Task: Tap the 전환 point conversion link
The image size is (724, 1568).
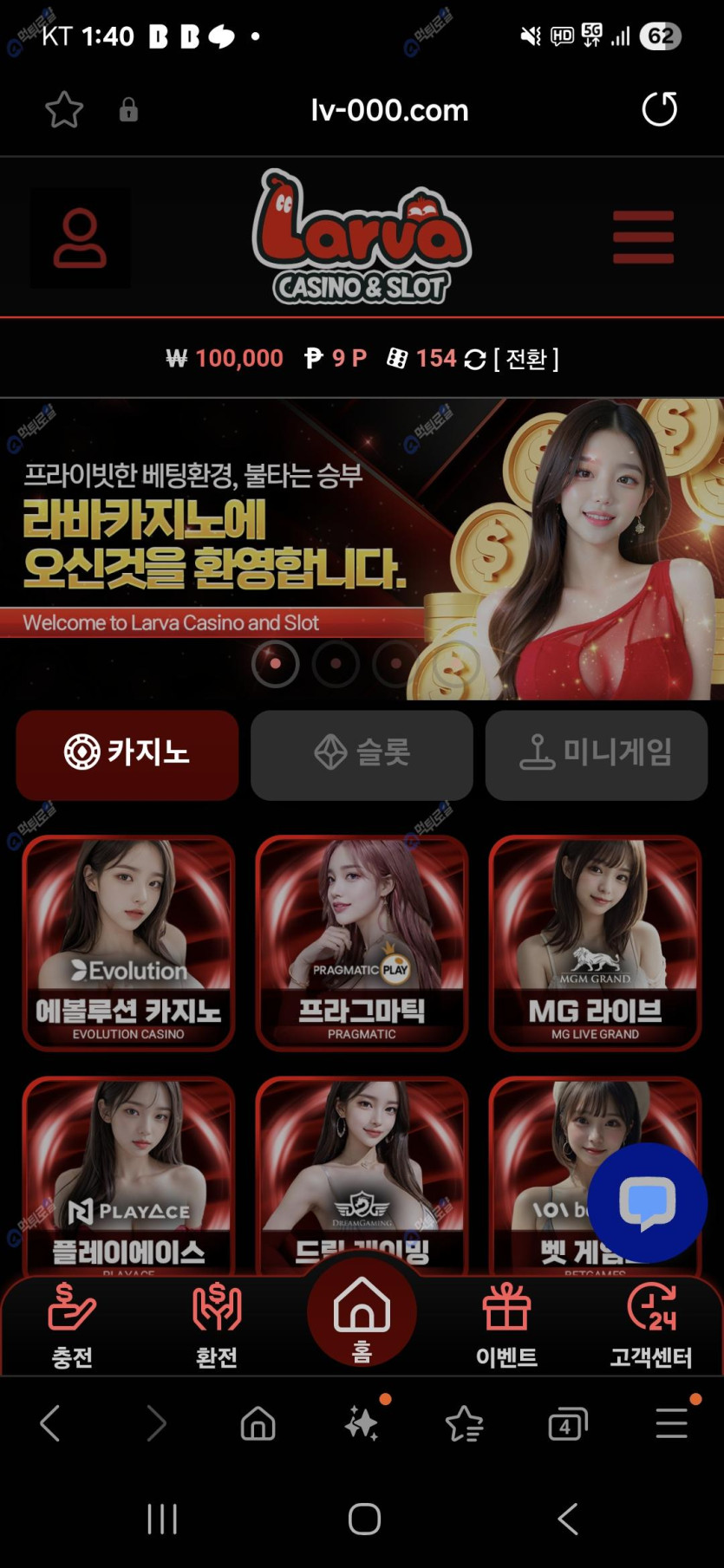Action: (526, 359)
